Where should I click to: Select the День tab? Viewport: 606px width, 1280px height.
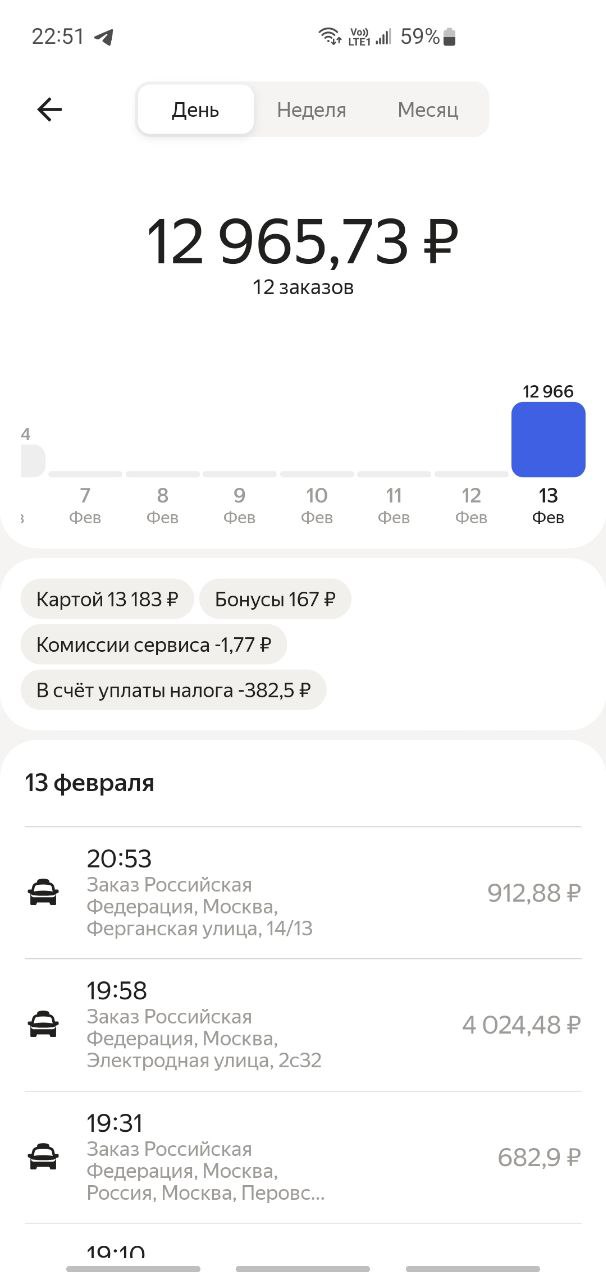coord(195,110)
